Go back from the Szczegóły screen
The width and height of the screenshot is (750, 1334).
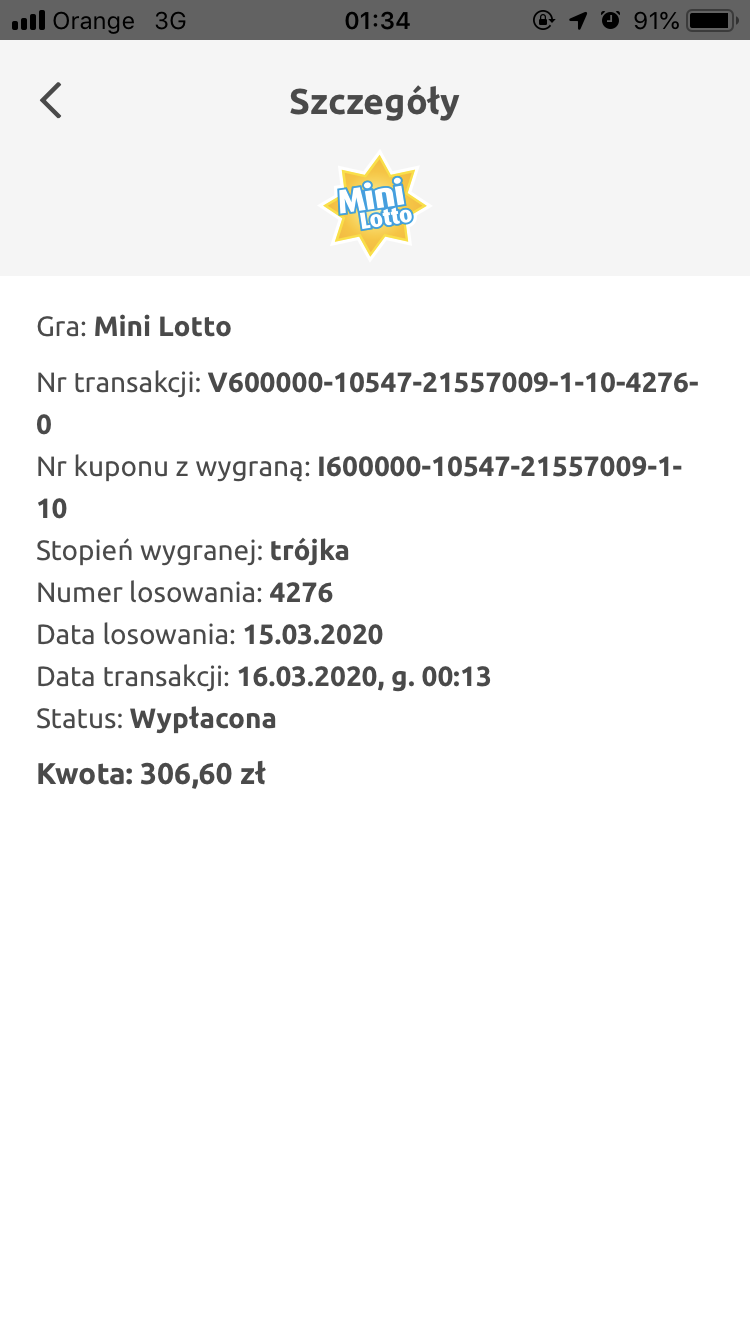(51, 101)
